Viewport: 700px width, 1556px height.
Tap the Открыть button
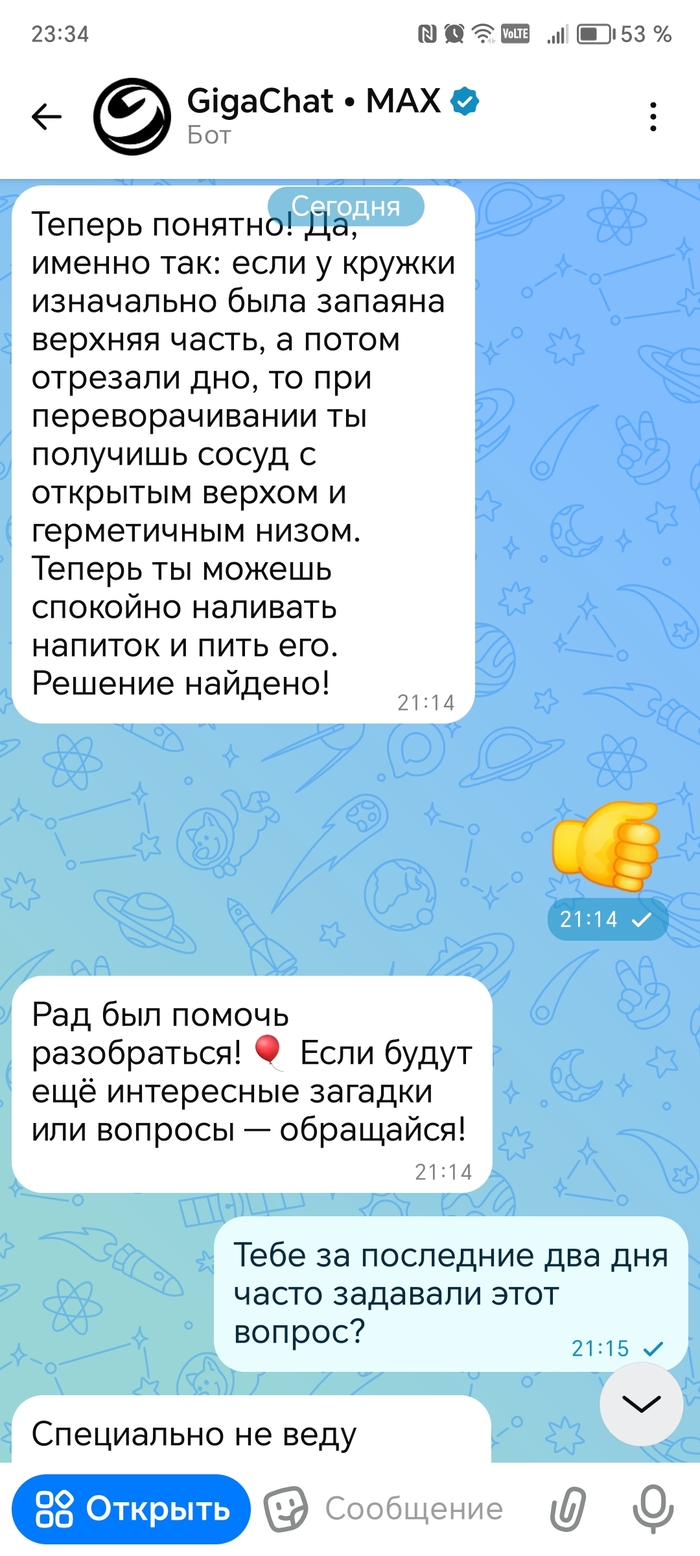tap(131, 1508)
